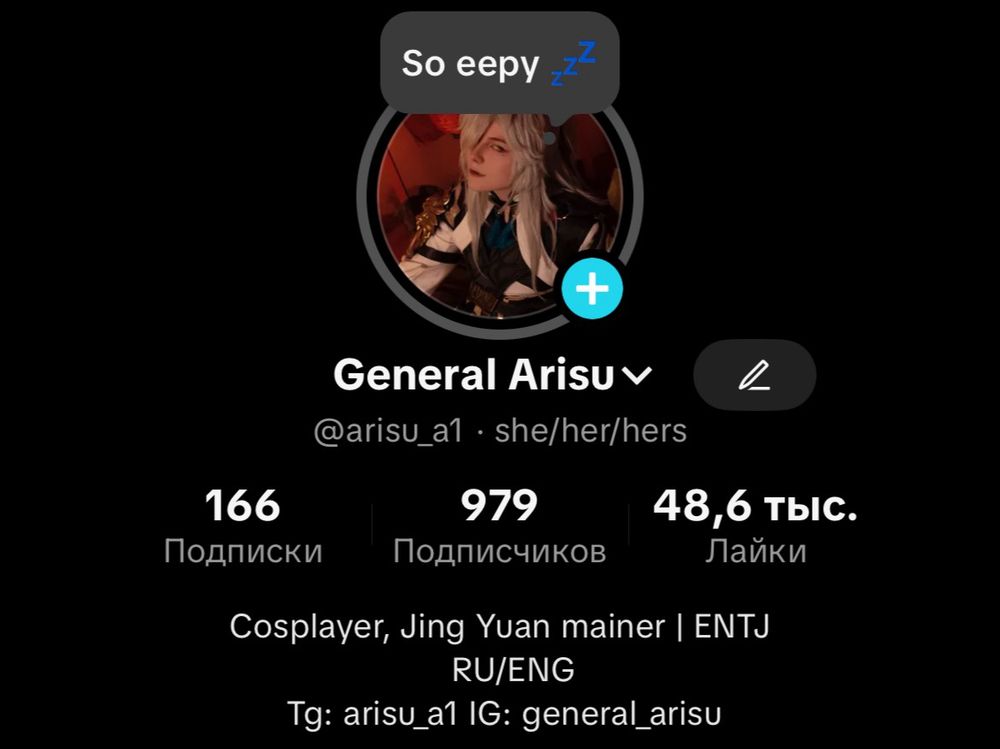Expand the General Arisu account switcher
Image resolution: width=1000 pixels, height=749 pixels.
point(637,376)
